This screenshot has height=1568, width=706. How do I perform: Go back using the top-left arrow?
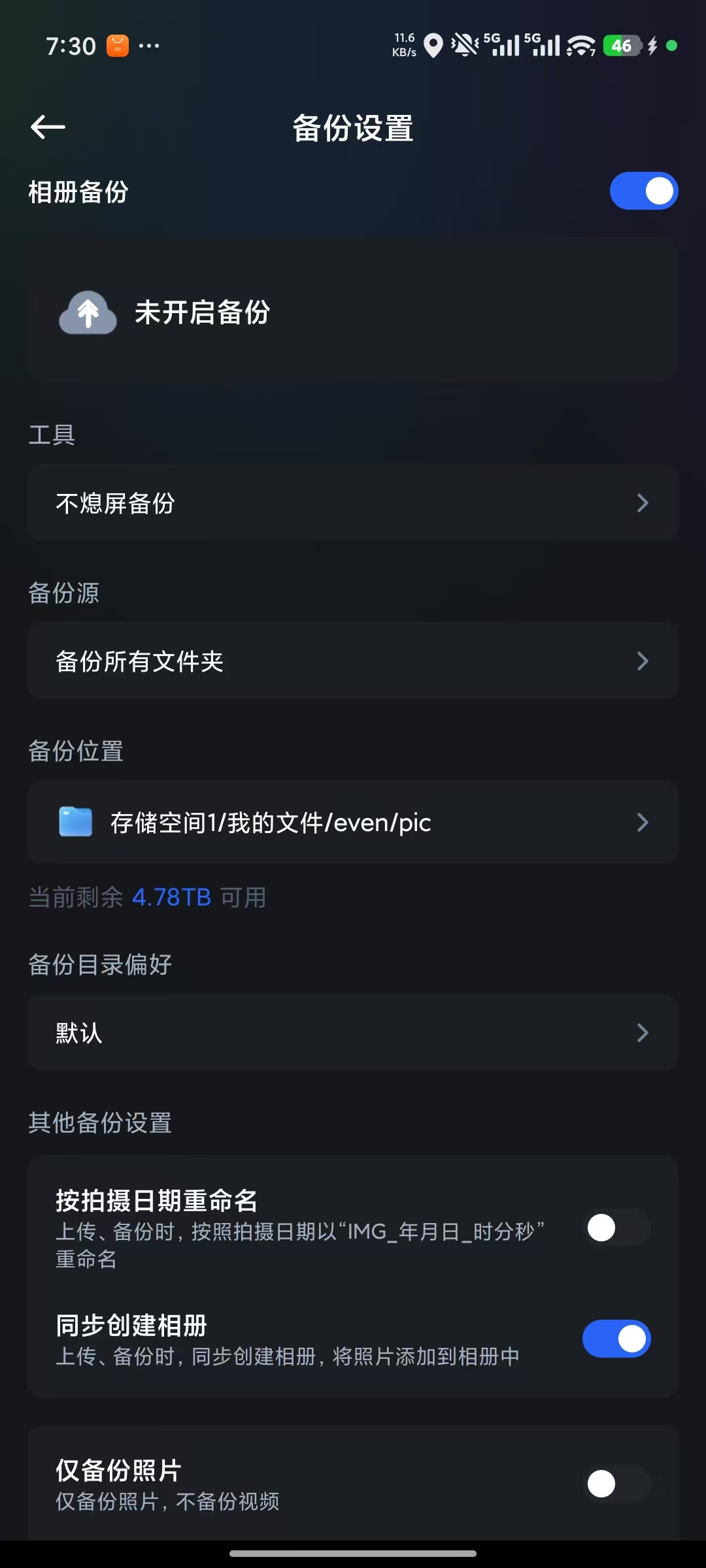pos(48,127)
